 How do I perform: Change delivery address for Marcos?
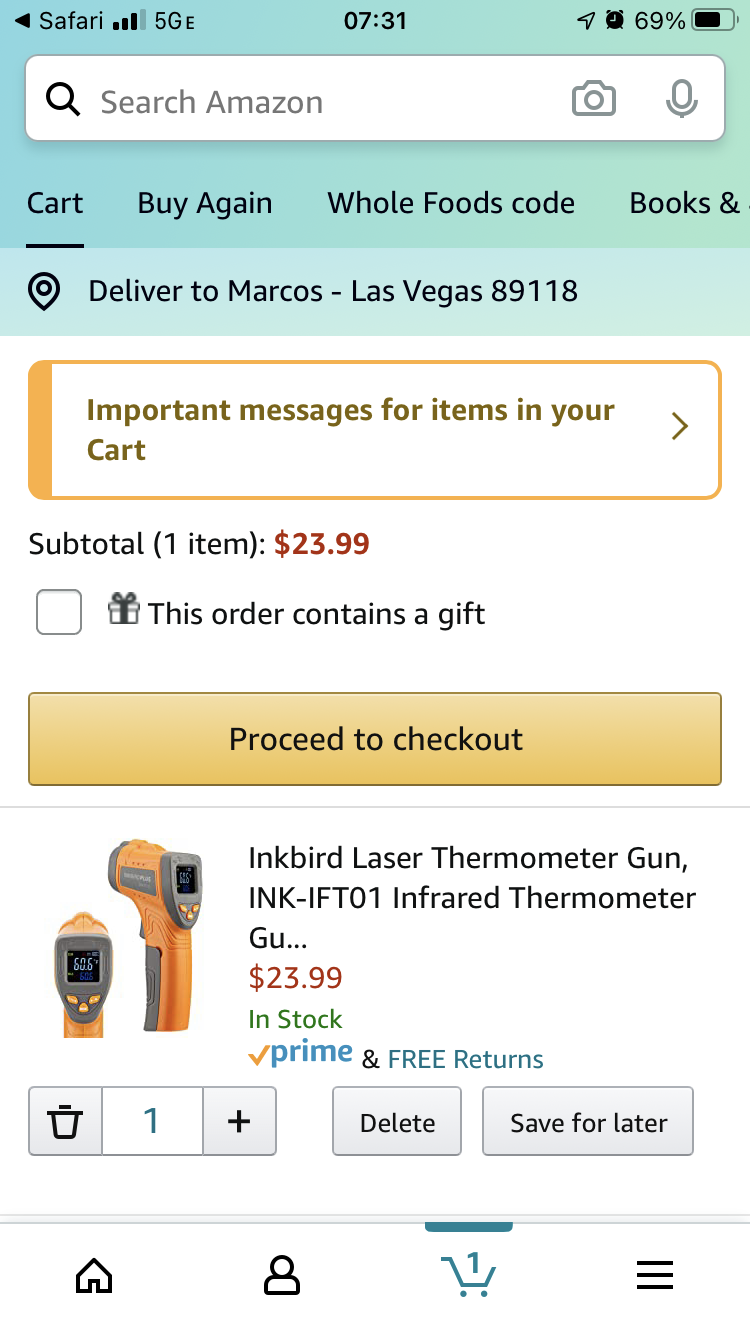pos(375,291)
